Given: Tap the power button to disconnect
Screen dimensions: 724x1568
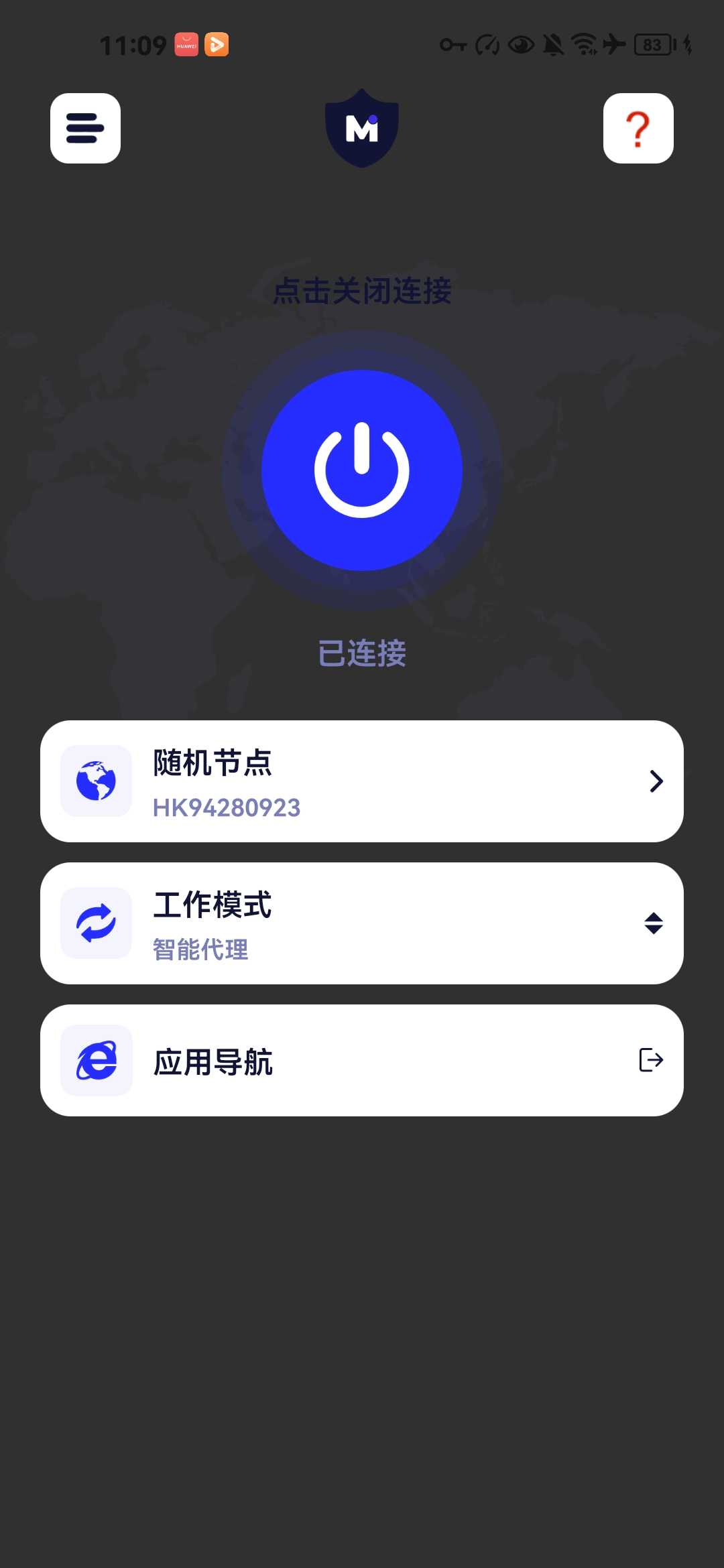Looking at the screenshot, I should [362, 470].
